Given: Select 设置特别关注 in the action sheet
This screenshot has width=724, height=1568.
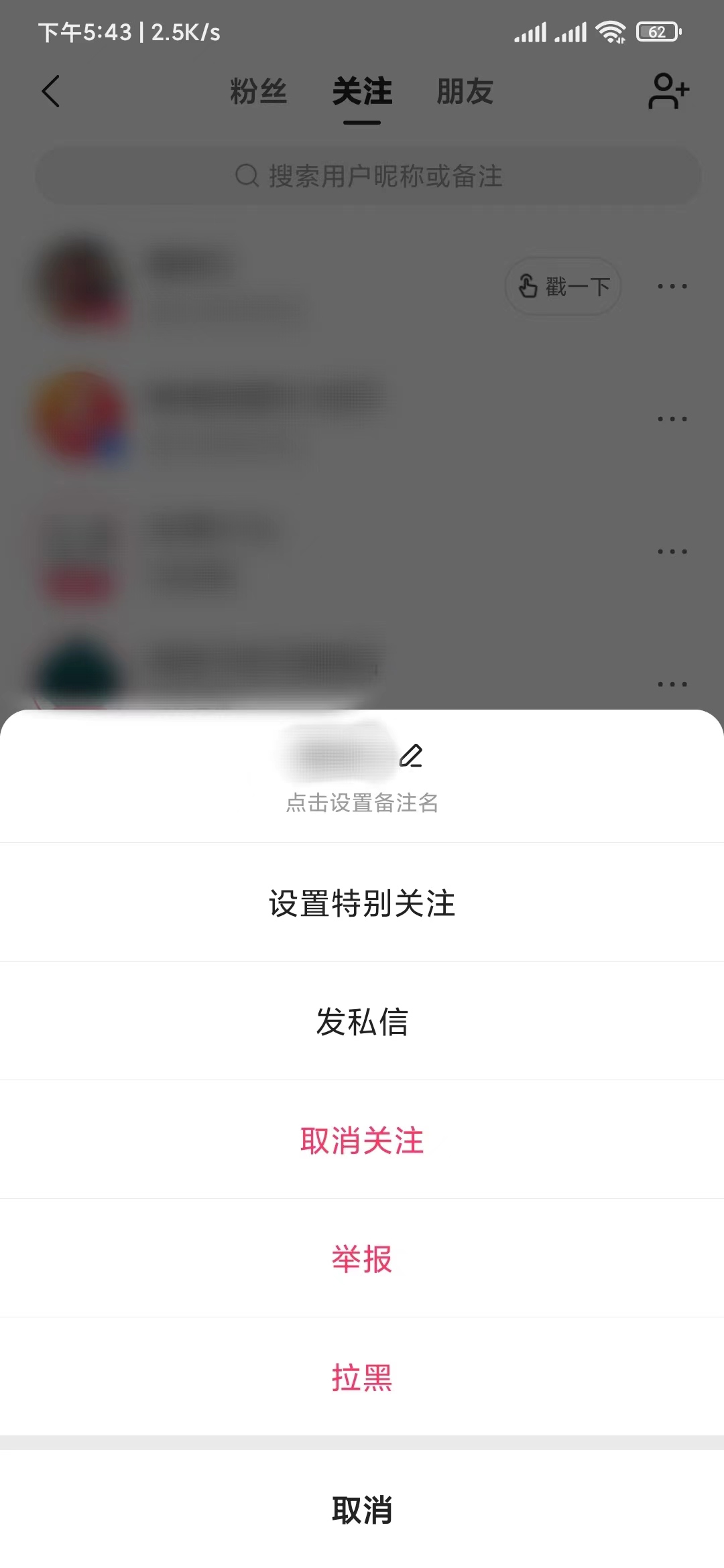Looking at the screenshot, I should click(362, 903).
